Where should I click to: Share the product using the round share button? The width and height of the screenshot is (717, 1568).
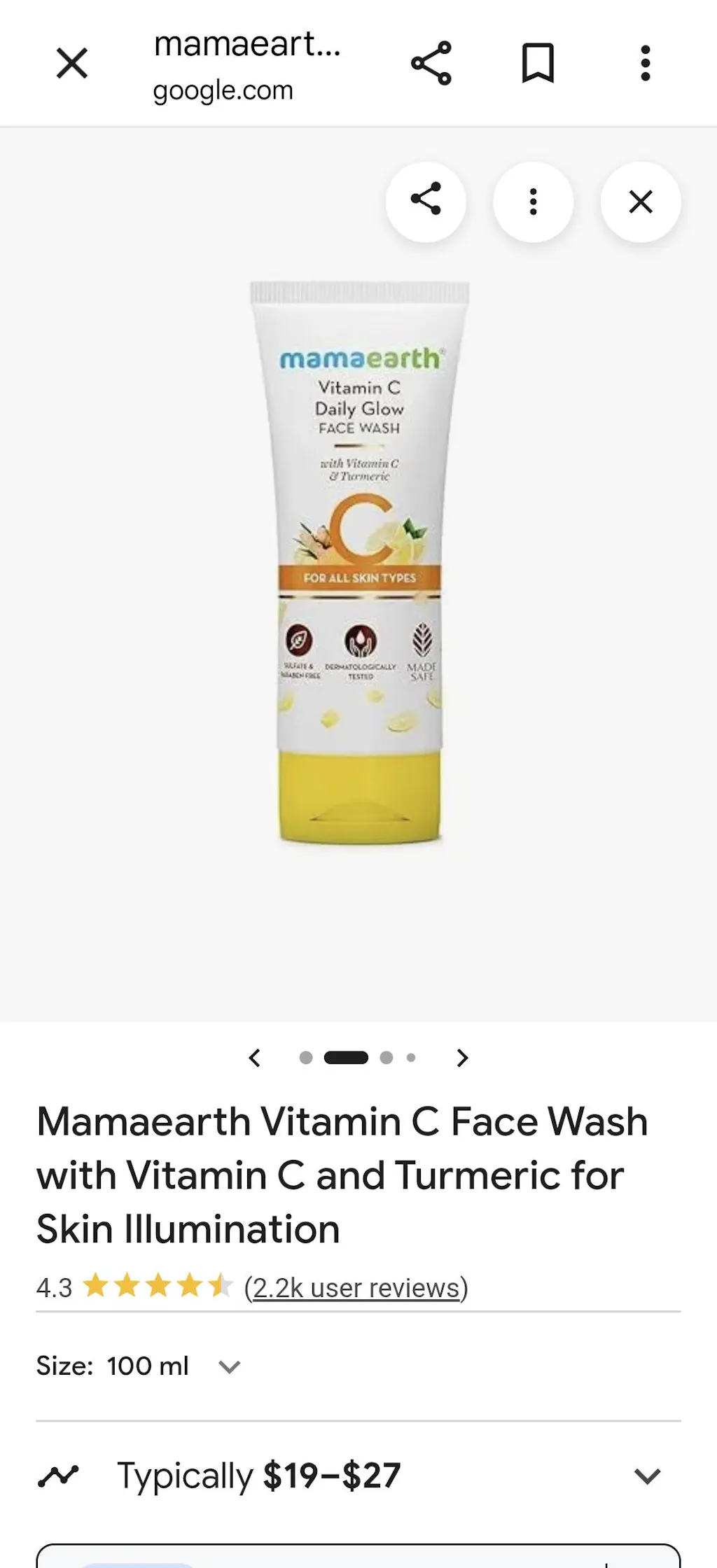426,202
